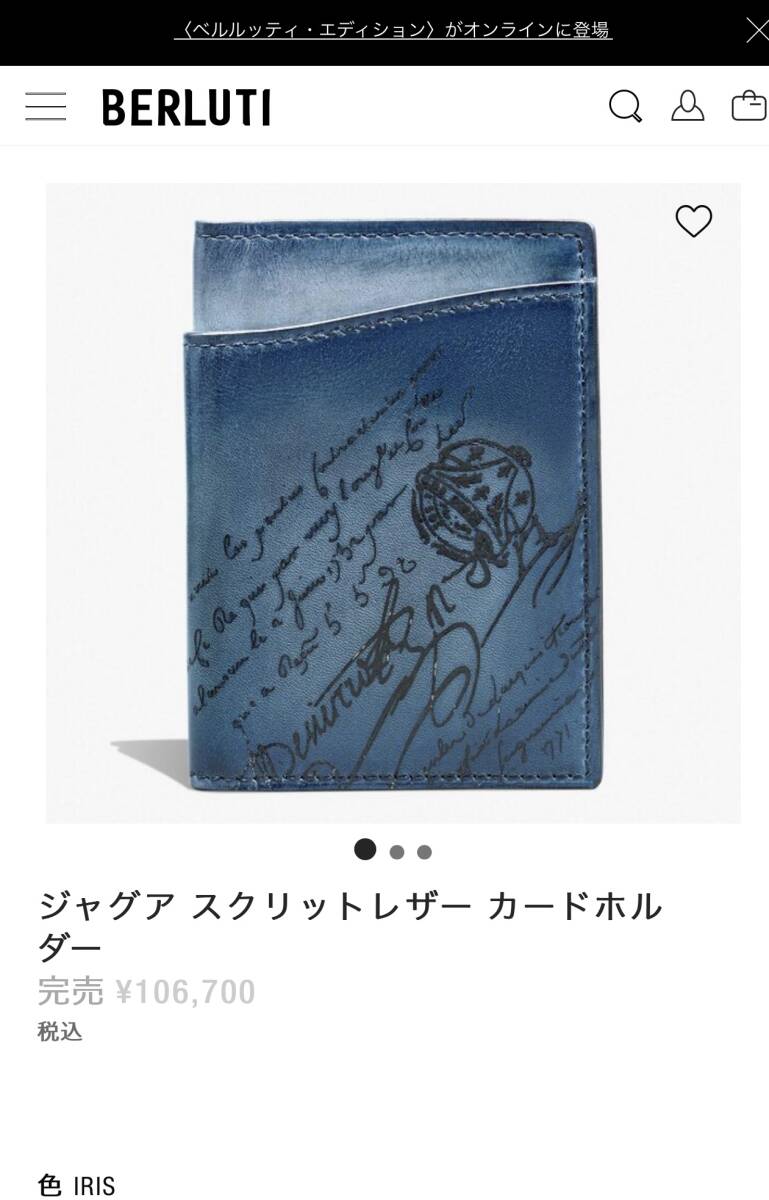Screen dimensions: 769x1200
Task: View the shopping bag
Action: point(748,106)
